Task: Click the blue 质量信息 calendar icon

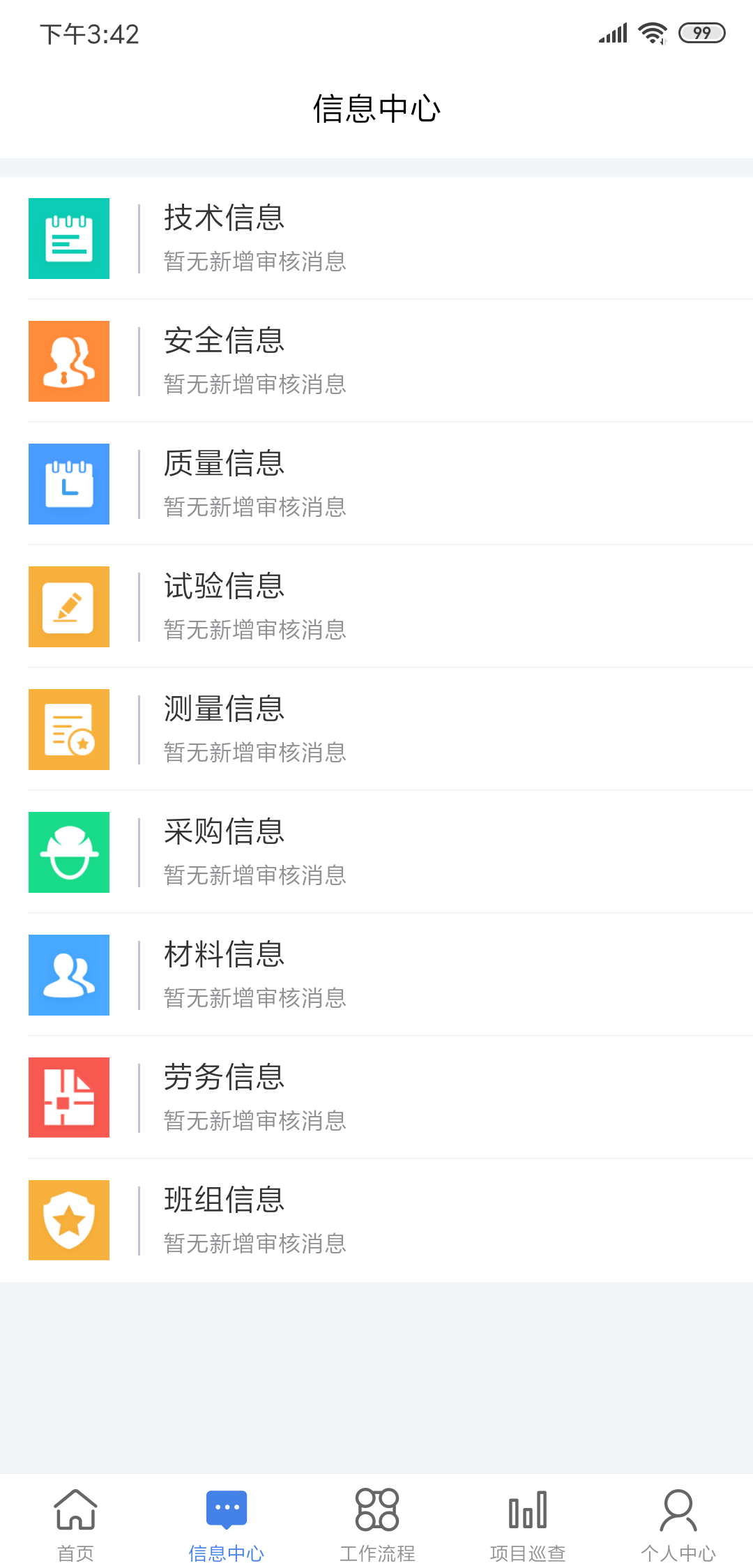Action: click(x=68, y=483)
